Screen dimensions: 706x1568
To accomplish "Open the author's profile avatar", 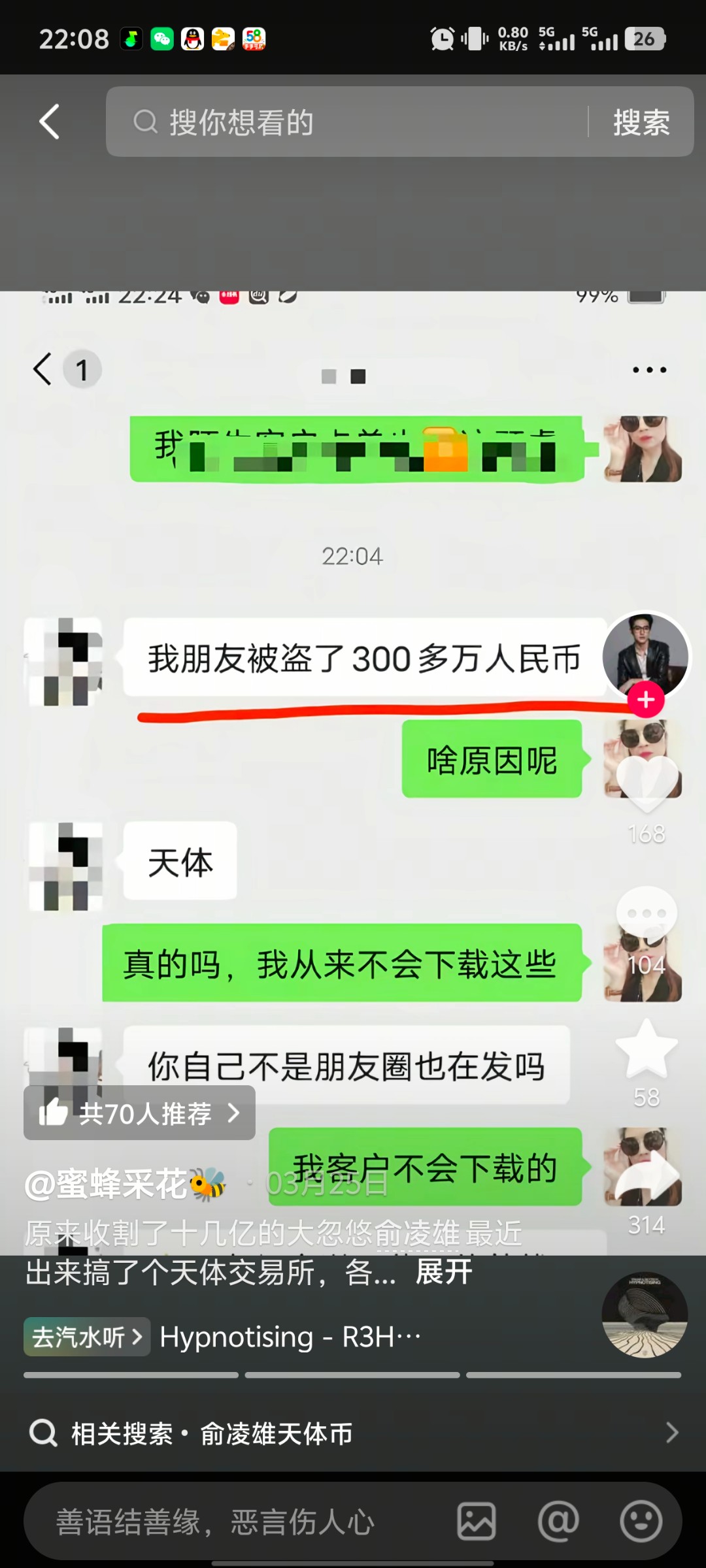I will click(x=645, y=654).
